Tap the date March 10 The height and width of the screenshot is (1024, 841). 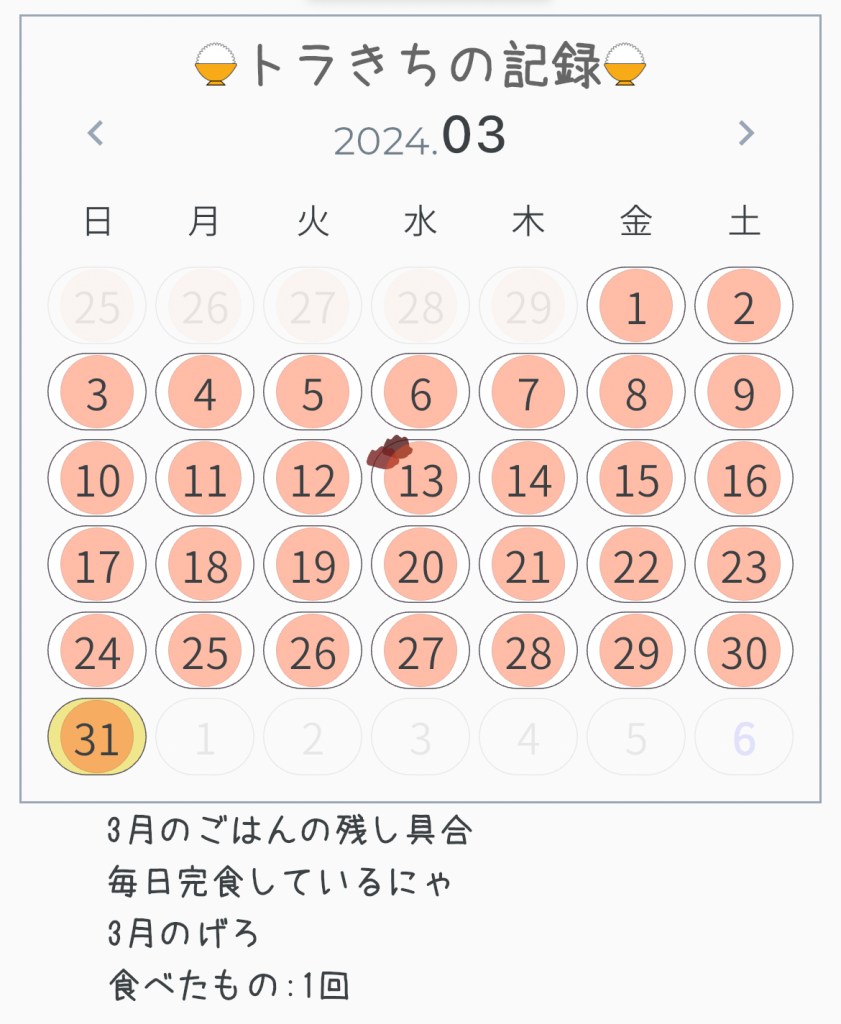97,481
